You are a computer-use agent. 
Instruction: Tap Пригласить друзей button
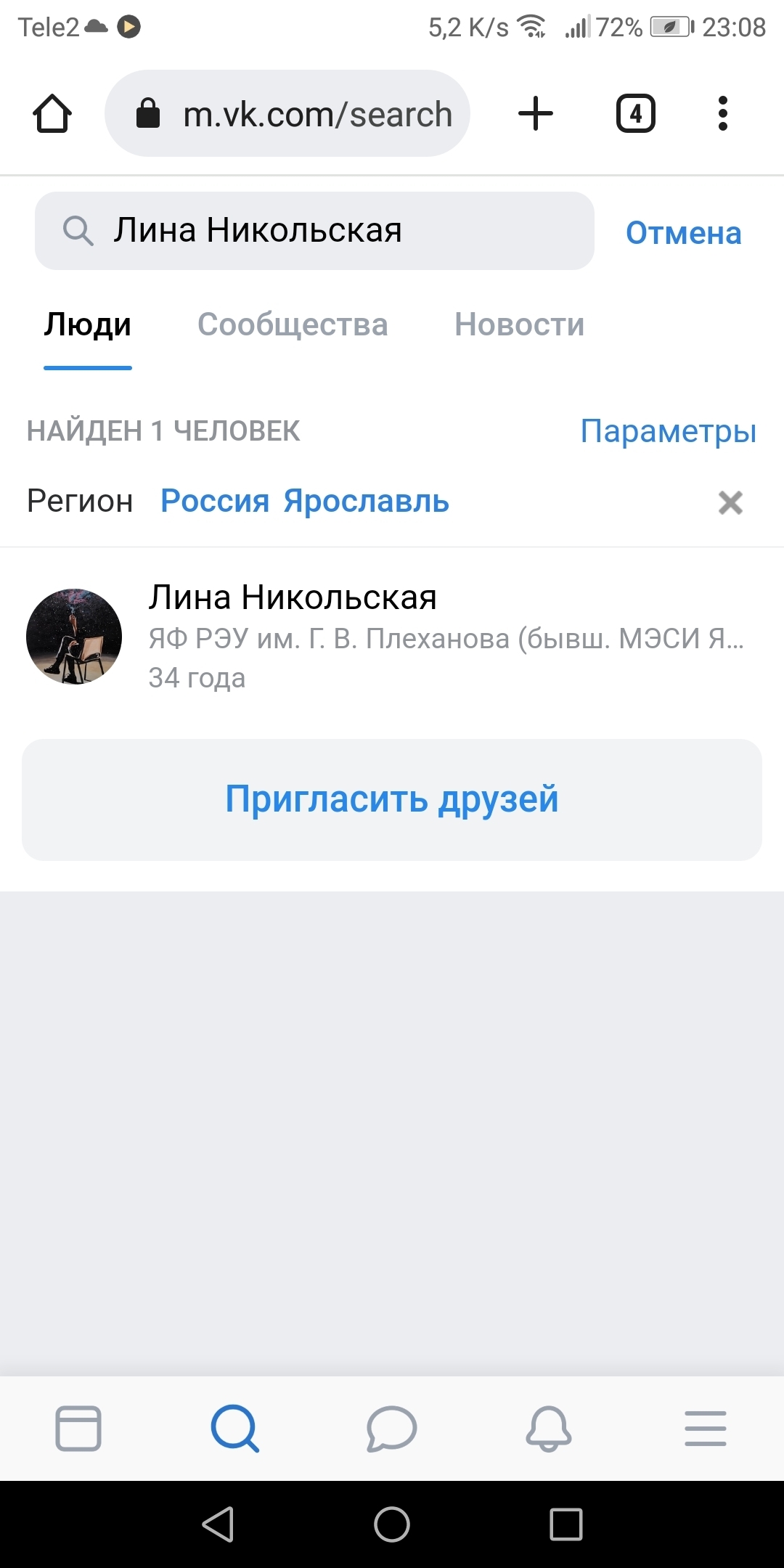point(392,799)
